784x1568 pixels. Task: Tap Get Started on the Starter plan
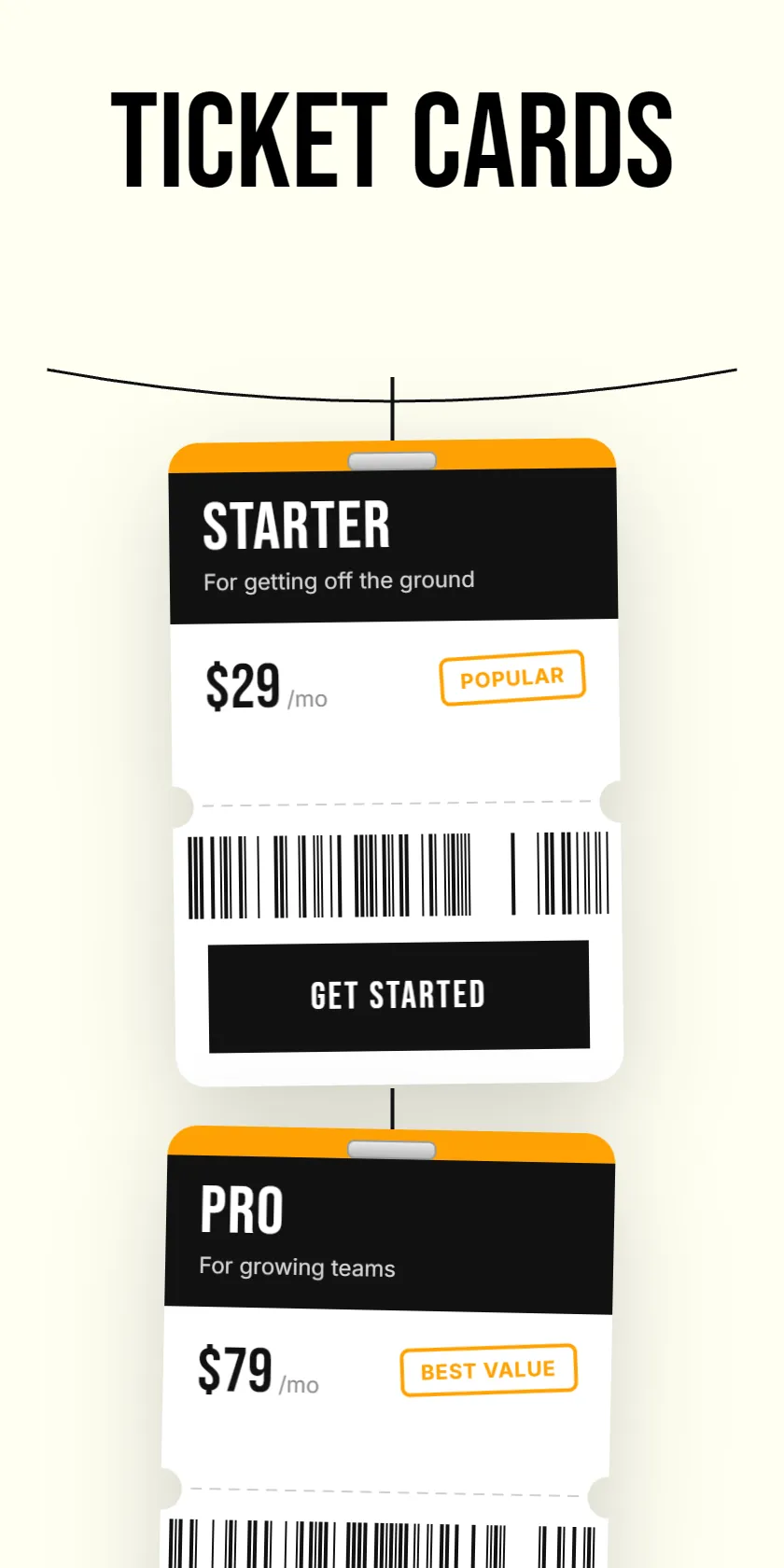tap(399, 996)
